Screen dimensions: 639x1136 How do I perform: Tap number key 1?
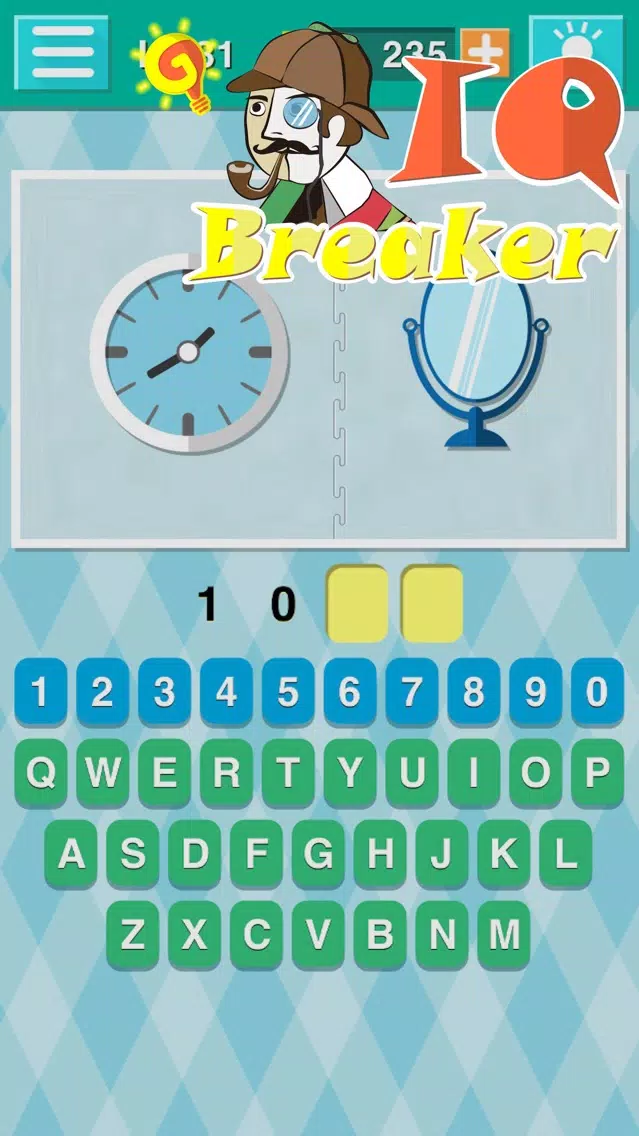[41, 691]
